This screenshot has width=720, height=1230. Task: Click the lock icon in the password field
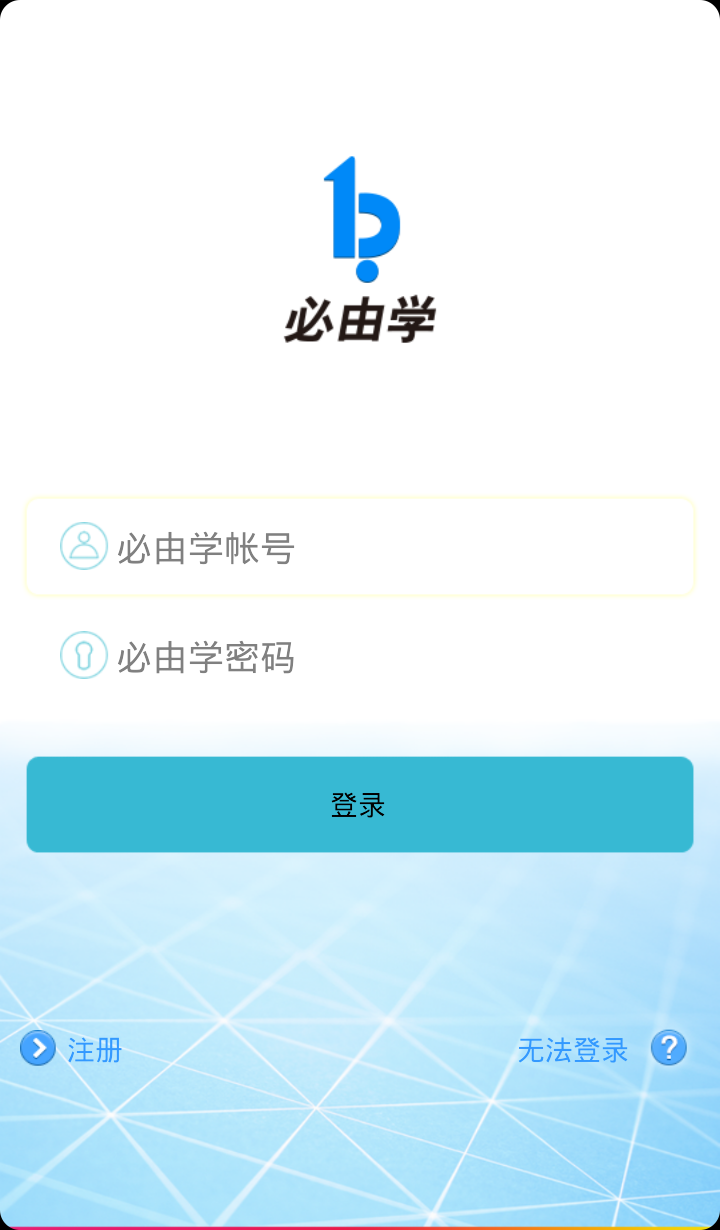tap(84, 658)
